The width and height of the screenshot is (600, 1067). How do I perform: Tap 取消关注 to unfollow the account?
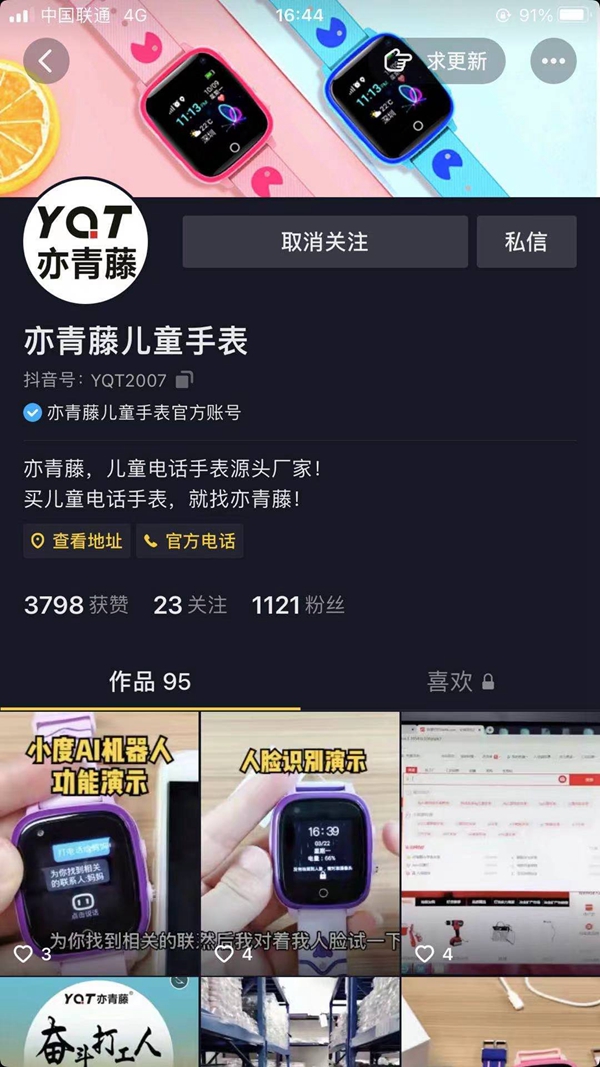pyautogui.click(x=325, y=242)
